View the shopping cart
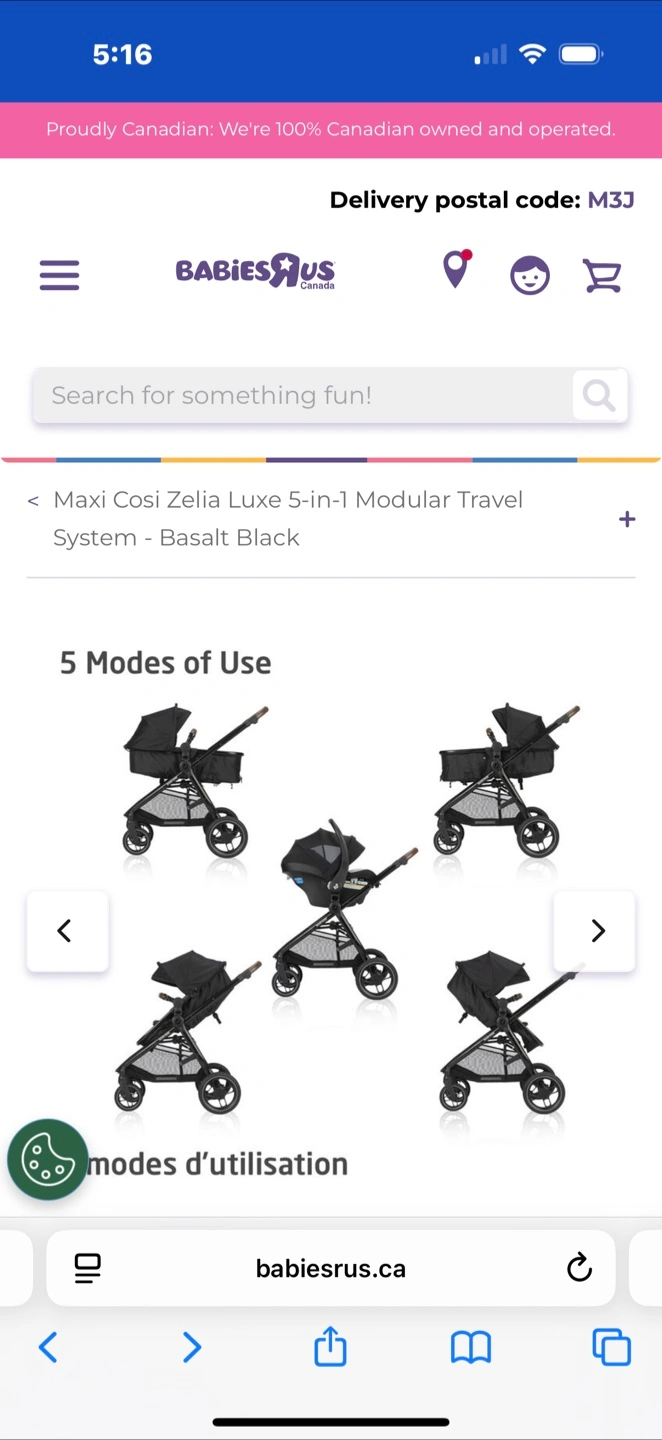 click(602, 275)
